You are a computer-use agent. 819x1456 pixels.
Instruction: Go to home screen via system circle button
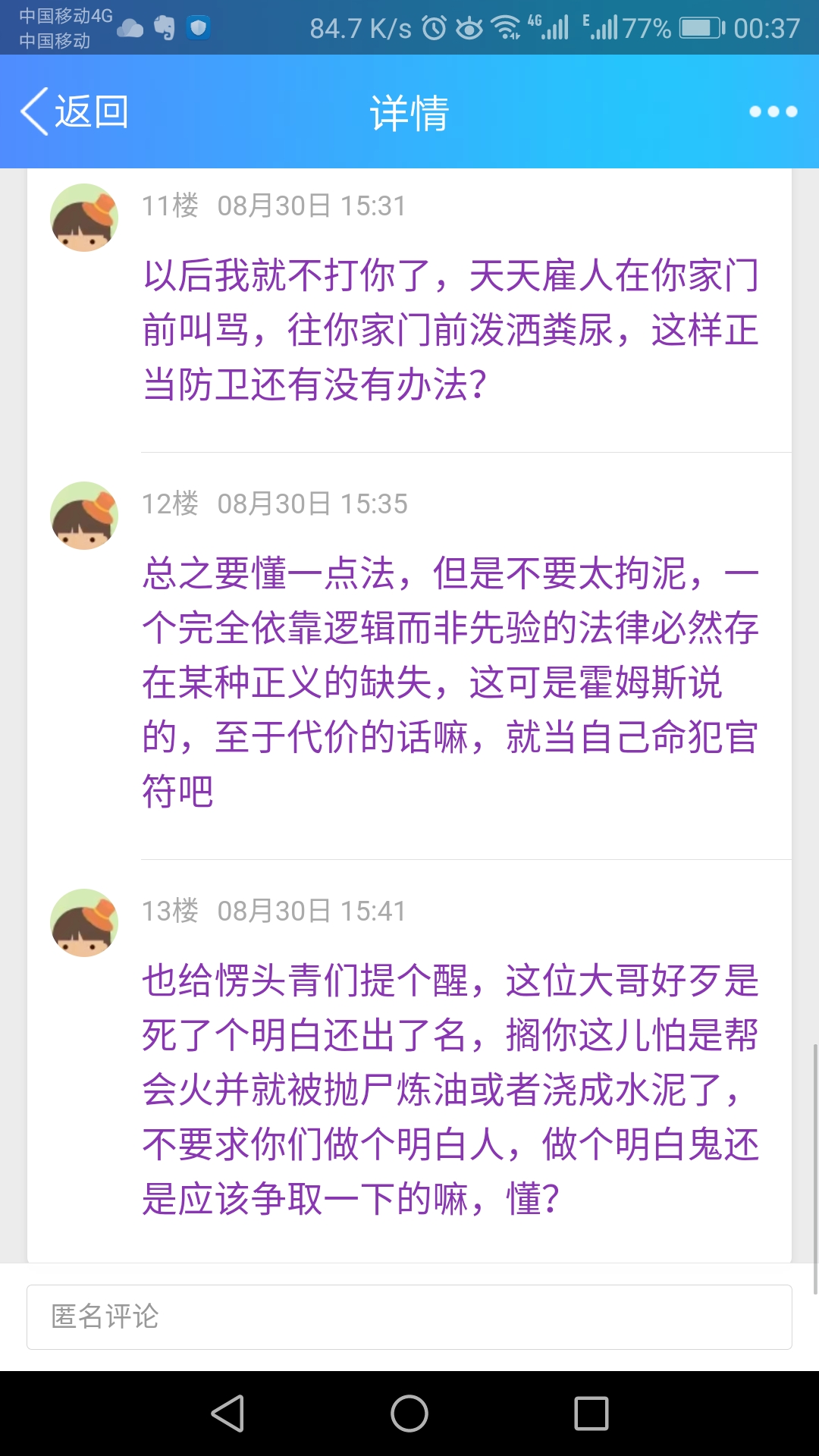click(409, 1414)
